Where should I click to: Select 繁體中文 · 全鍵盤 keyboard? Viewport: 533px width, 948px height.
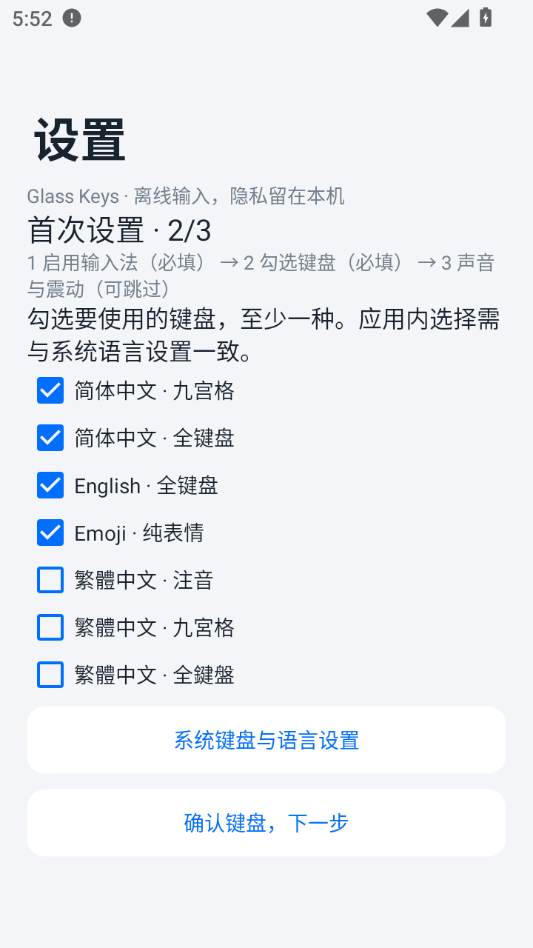click(x=50, y=675)
